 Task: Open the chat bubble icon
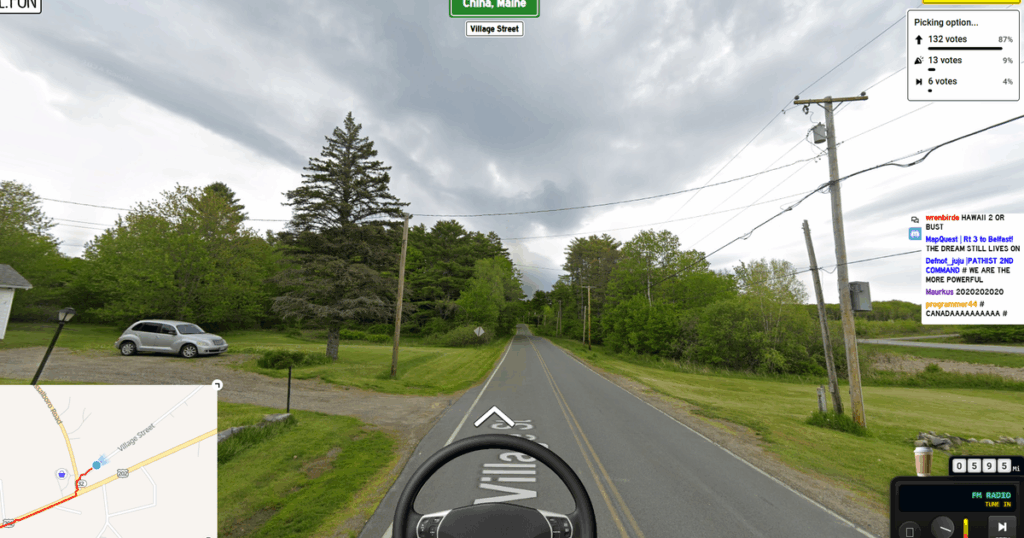[x=915, y=218]
